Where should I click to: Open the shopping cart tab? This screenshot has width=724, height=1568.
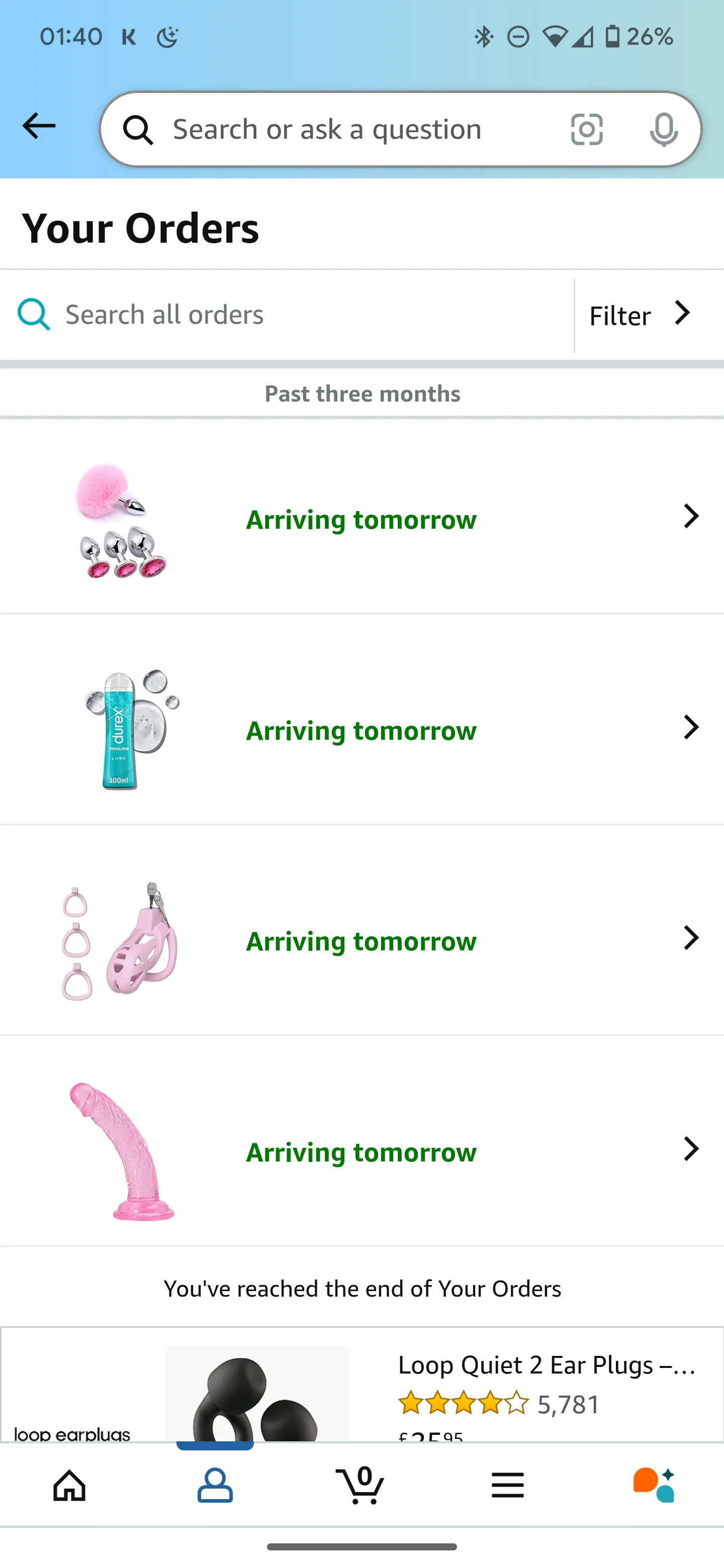361,1485
